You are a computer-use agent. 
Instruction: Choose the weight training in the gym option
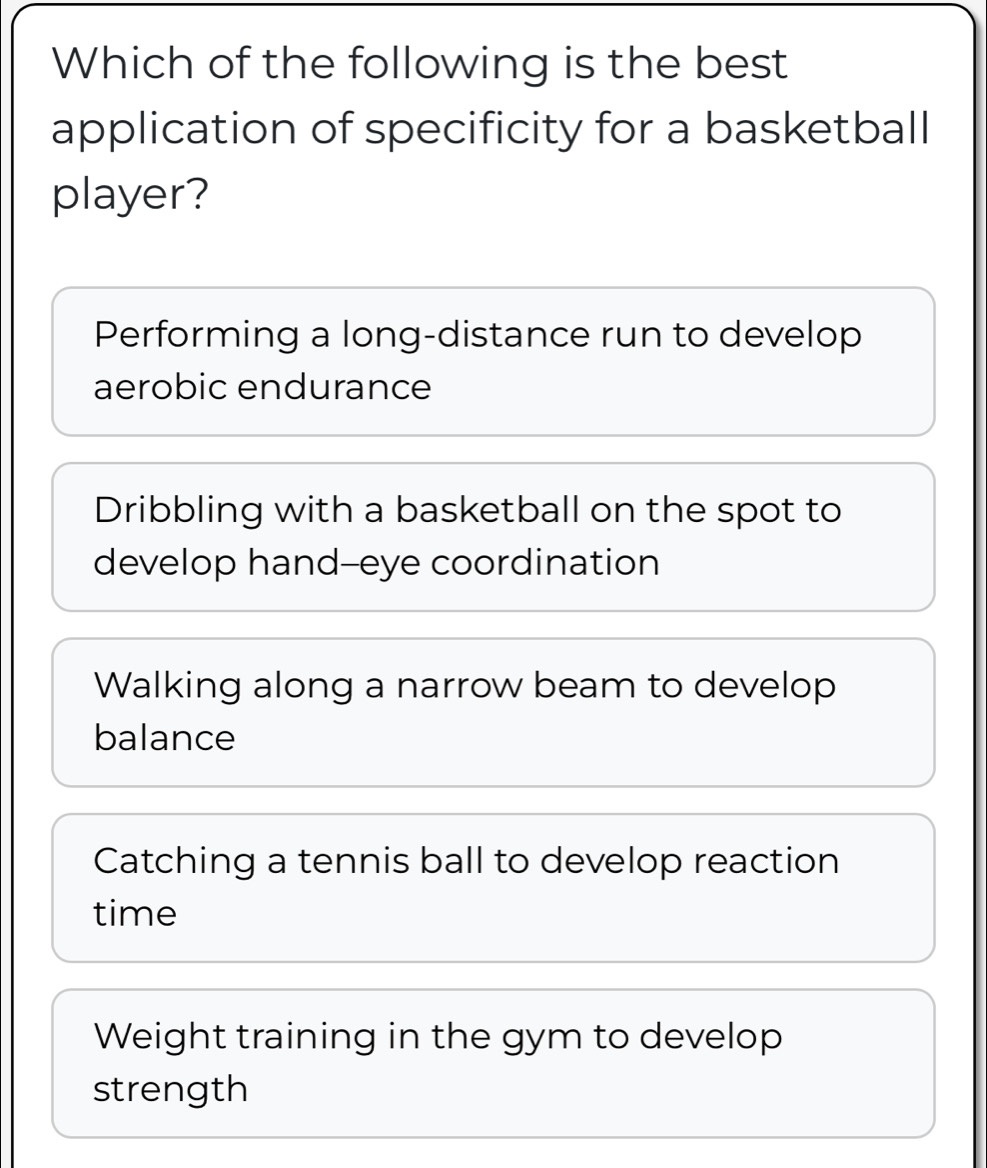tap(493, 1062)
